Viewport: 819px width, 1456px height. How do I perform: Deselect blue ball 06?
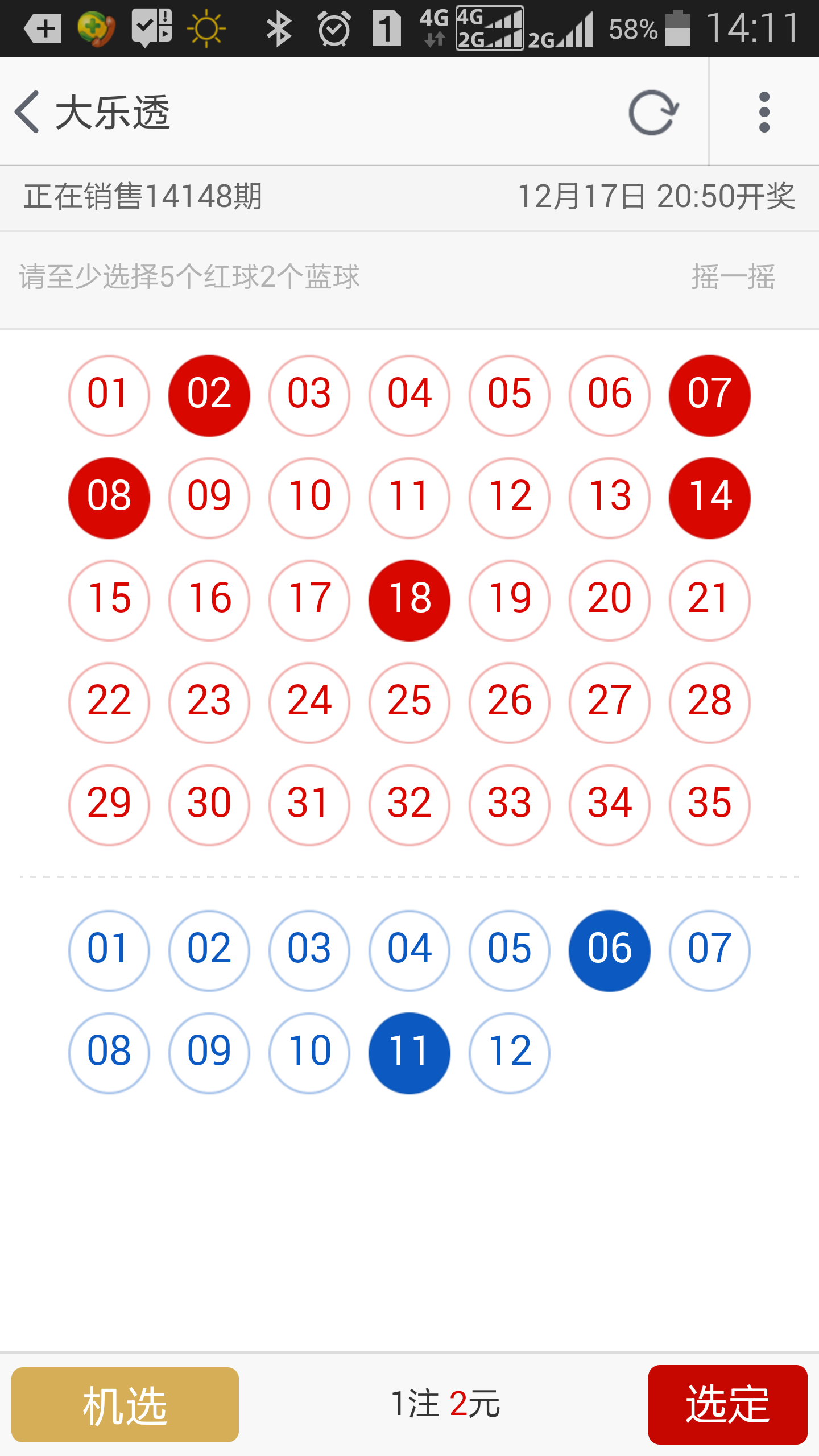(610, 951)
